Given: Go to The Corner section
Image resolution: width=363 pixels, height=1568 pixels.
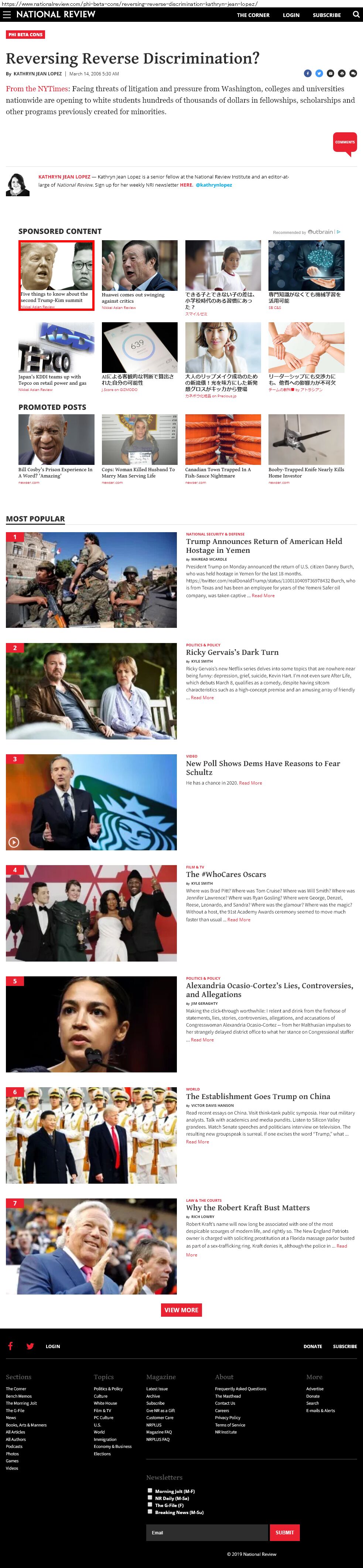Looking at the screenshot, I should tap(253, 15).
